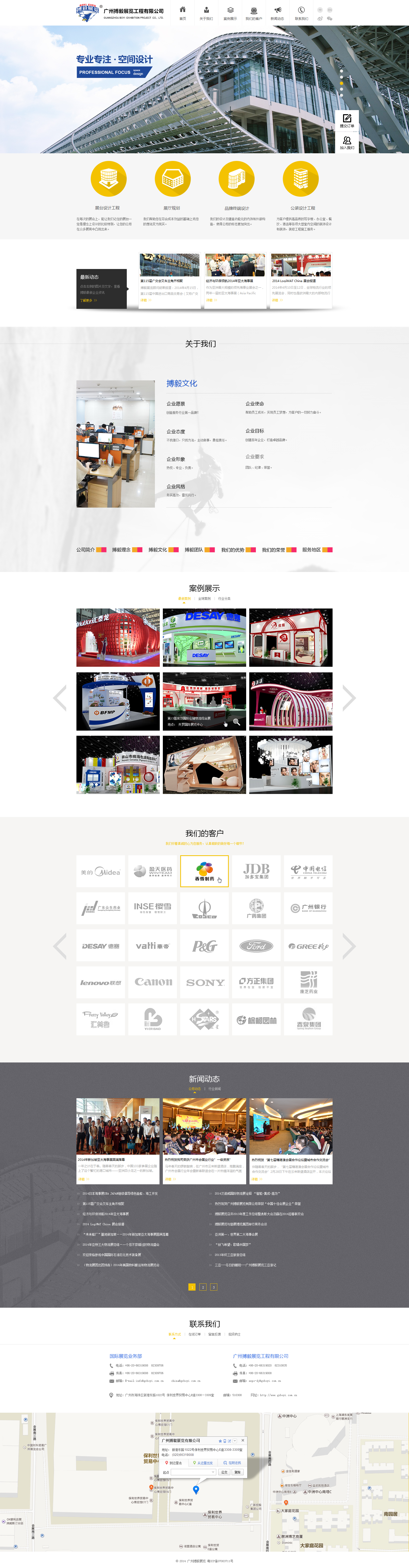Viewport: 409px width, 1568px height.
Task: Switch news to 行业新闻 tab
Action: pyautogui.click(x=214, y=1089)
